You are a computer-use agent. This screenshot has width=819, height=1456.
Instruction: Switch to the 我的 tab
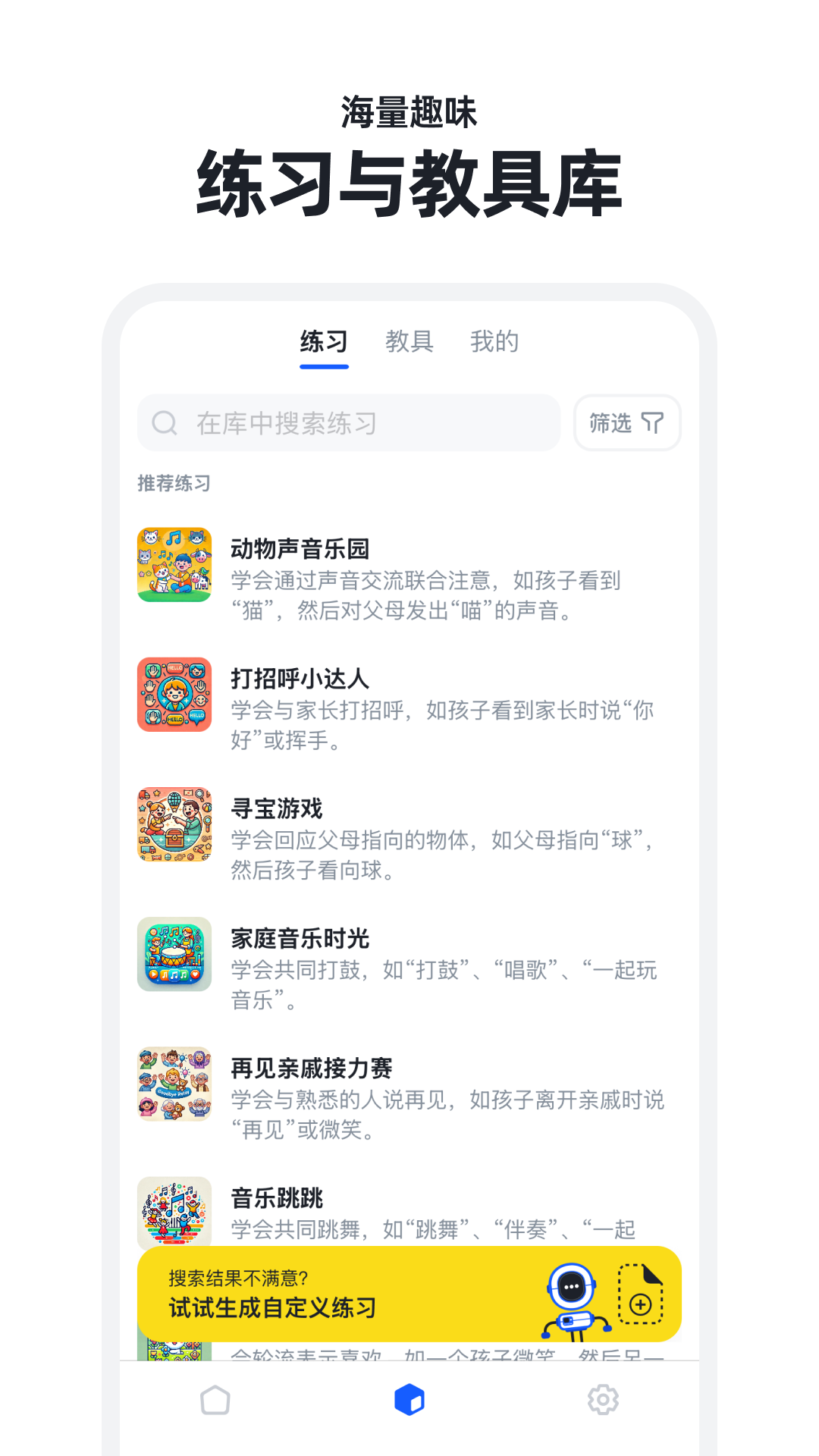pyautogui.click(x=494, y=342)
